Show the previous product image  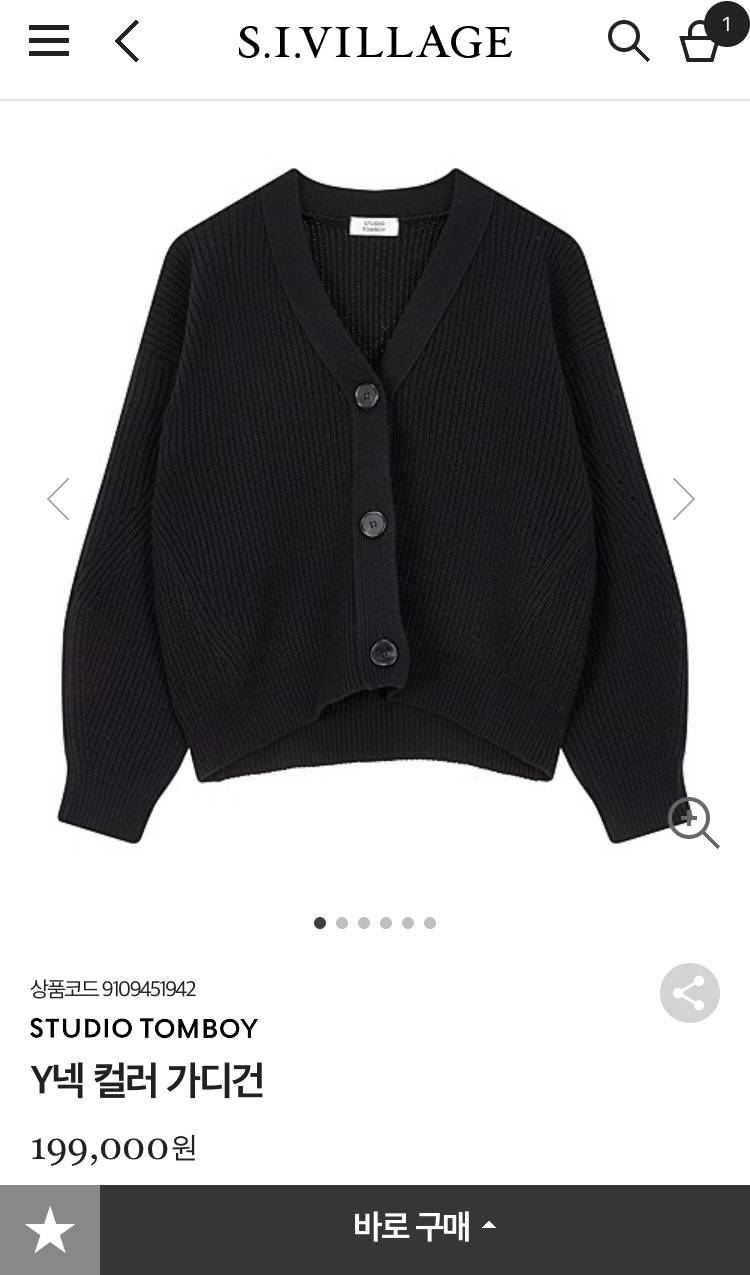59,498
